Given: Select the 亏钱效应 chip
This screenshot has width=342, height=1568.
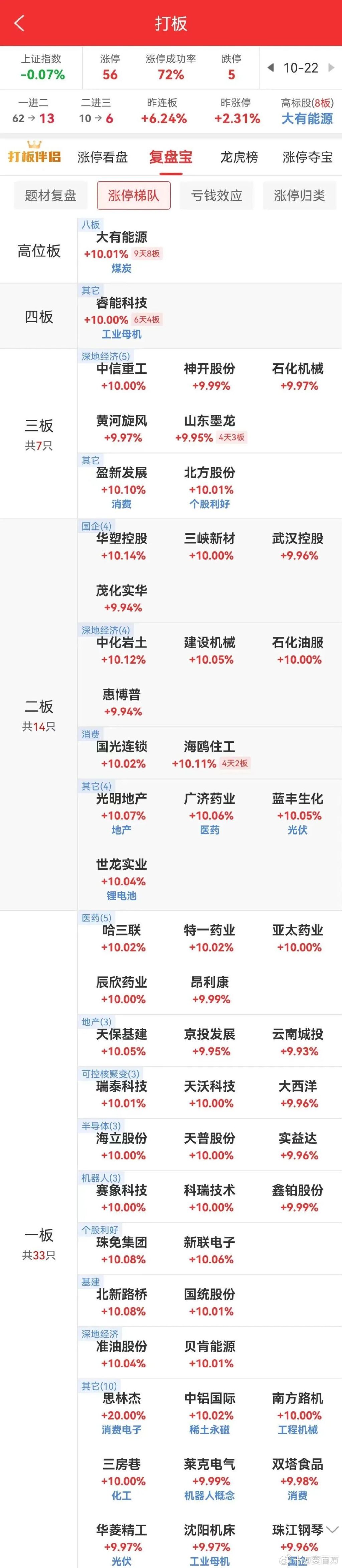Looking at the screenshot, I should (x=217, y=195).
